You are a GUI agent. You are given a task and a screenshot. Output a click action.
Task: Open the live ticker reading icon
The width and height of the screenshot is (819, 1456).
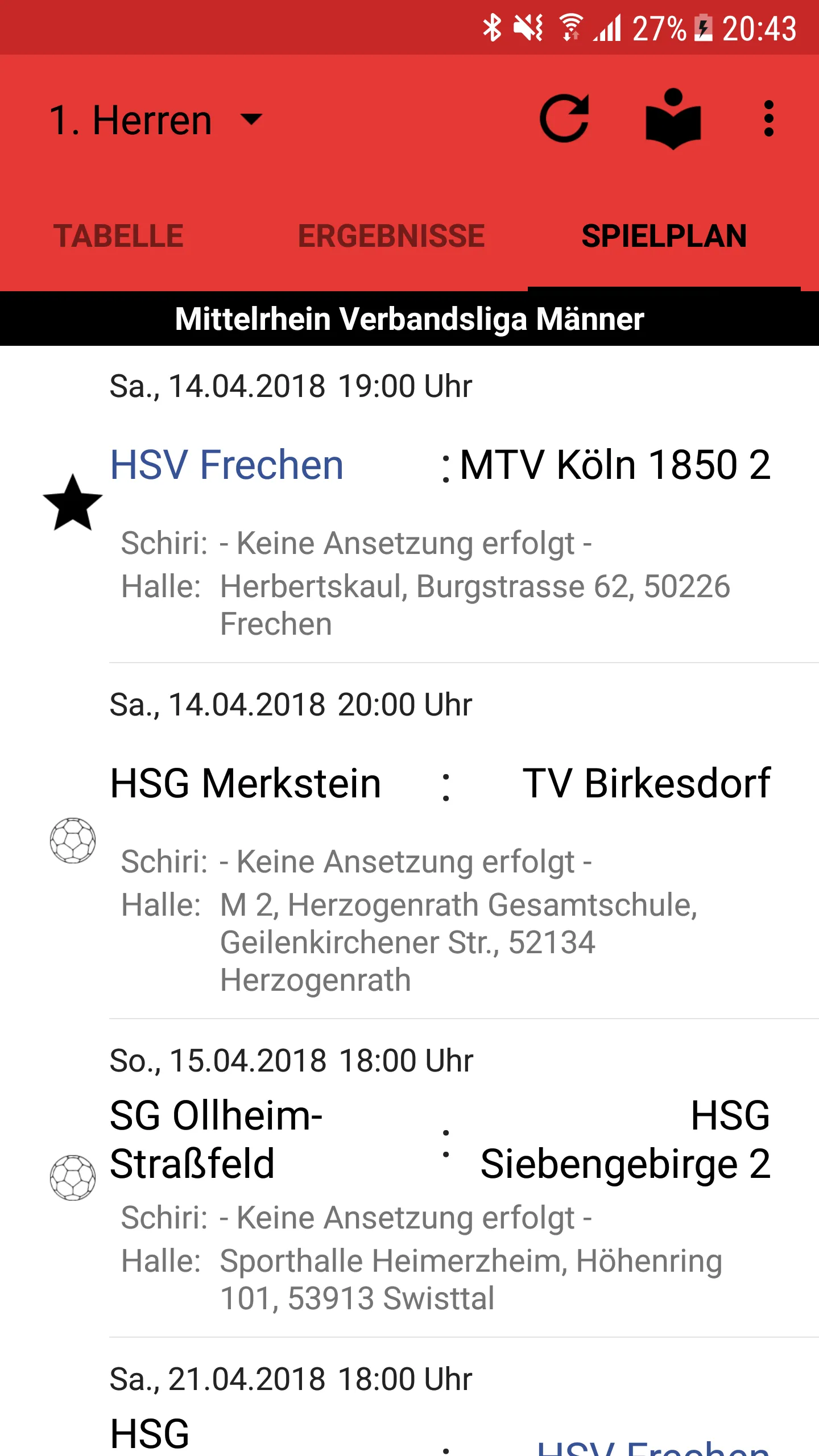pyautogui.click(x=673, y=119)
